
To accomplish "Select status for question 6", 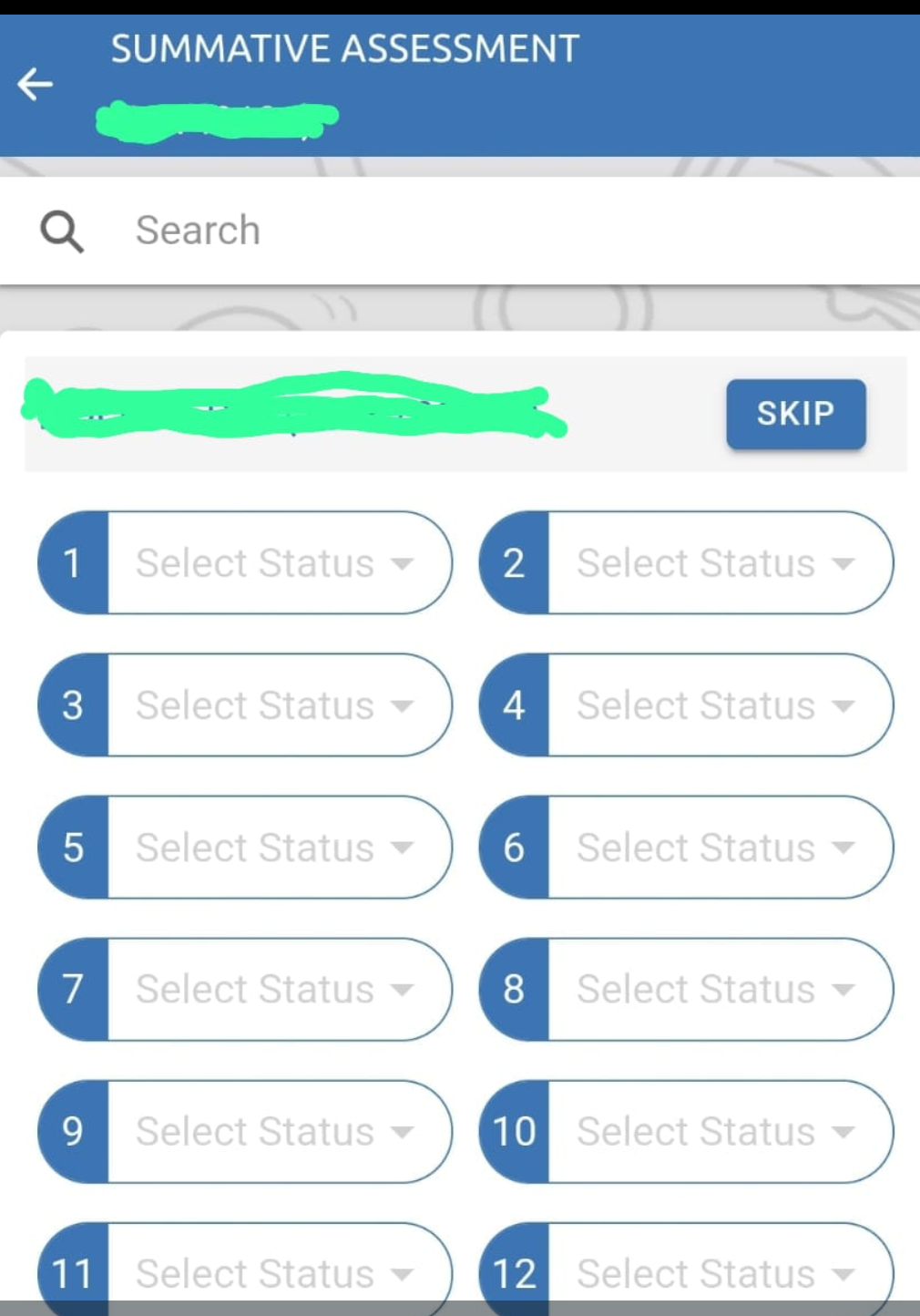I will (x=715, y=848).
